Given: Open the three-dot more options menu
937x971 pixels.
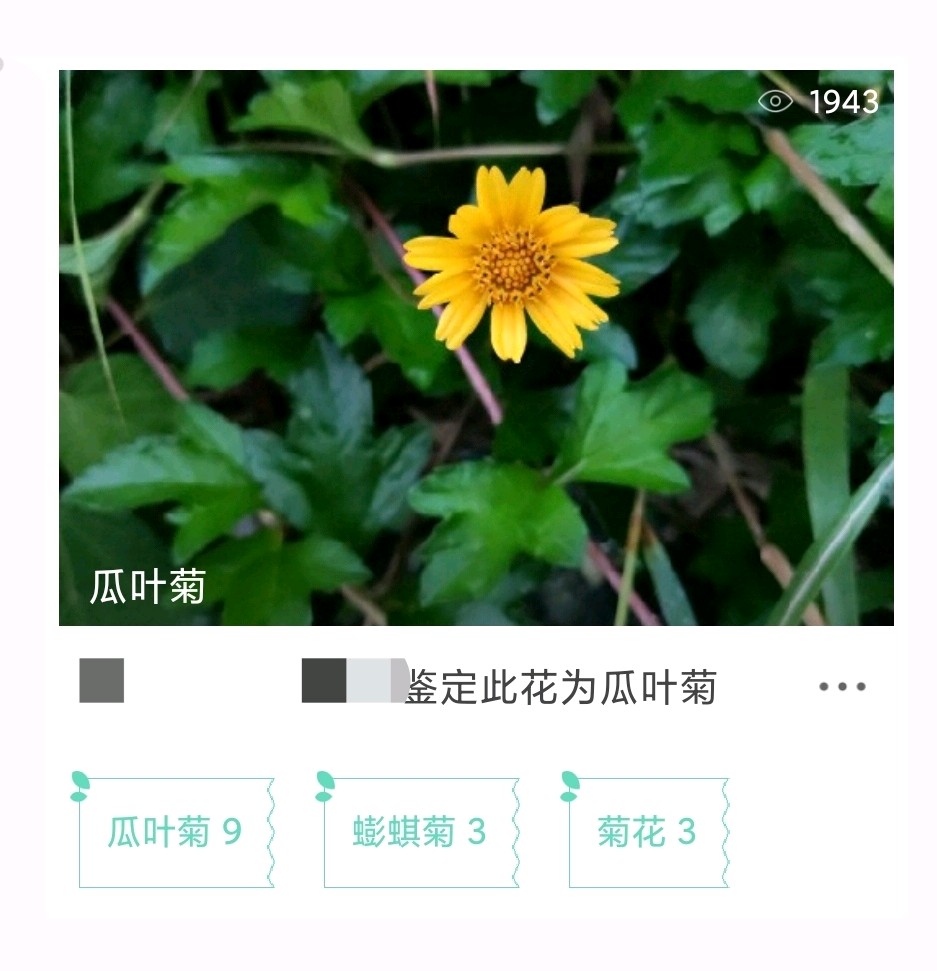Looking at the screenshot, I should (x=842, y=687).
